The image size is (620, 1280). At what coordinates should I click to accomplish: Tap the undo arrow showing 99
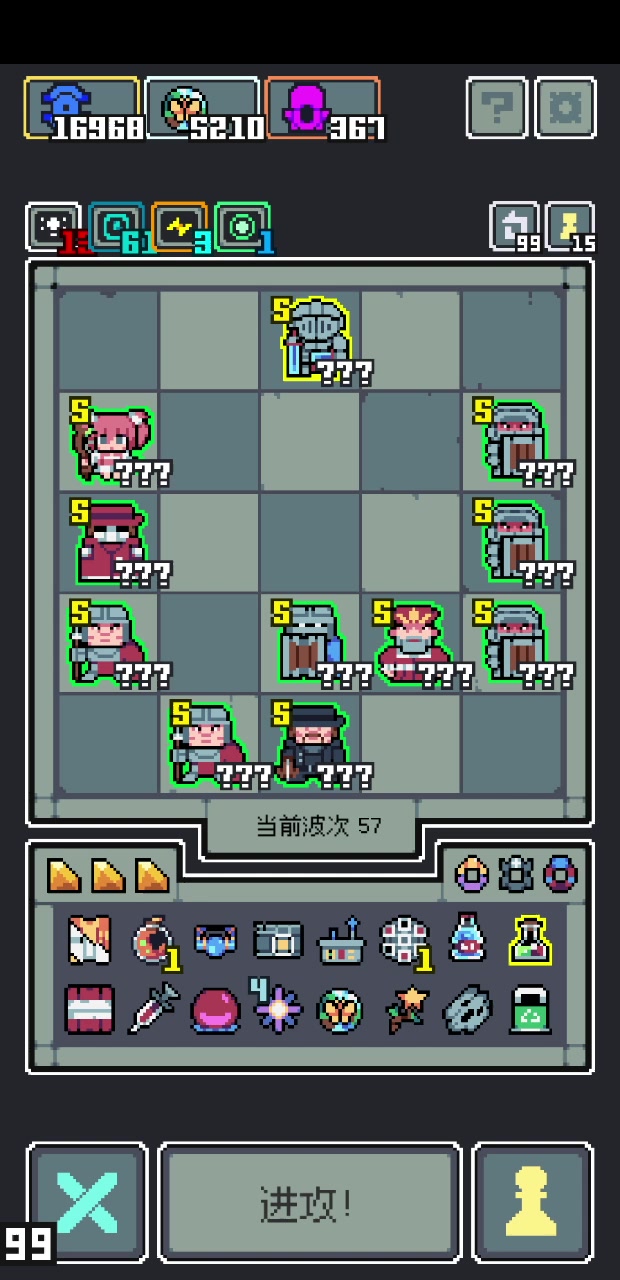(514, 226)
